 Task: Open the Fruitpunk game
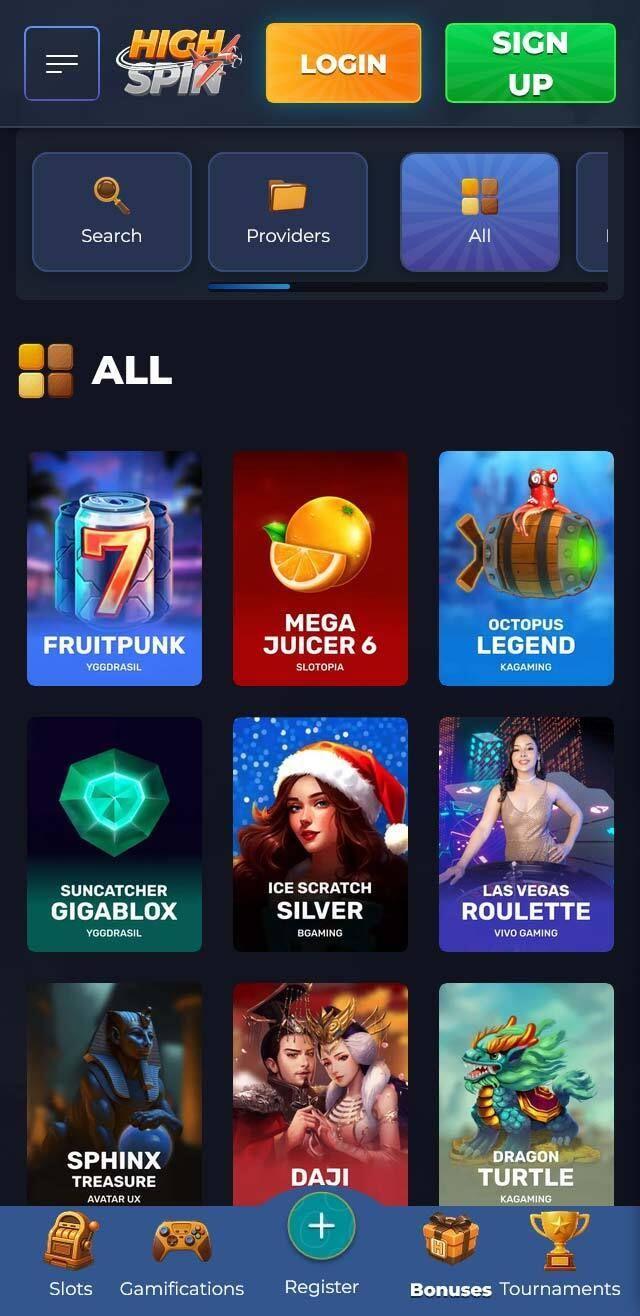click(x=114, y=568)
